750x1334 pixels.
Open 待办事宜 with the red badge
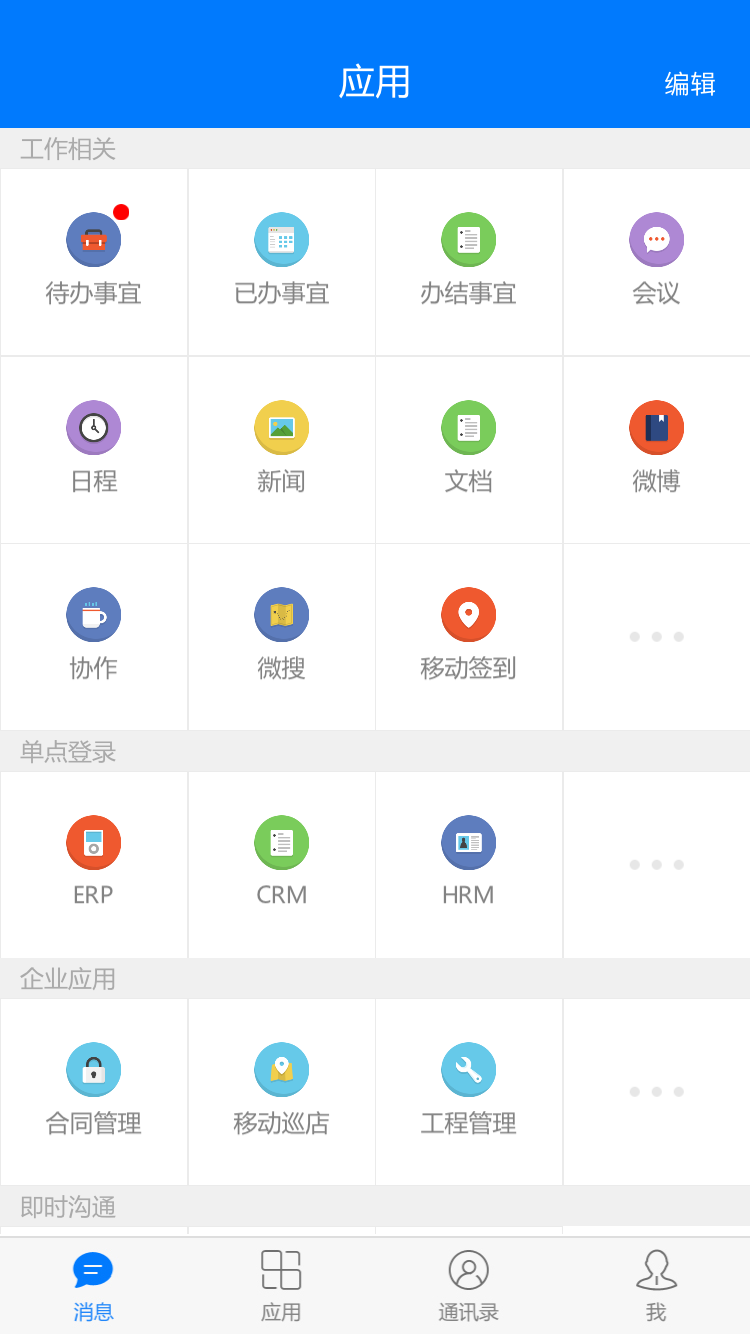[94, 262]
